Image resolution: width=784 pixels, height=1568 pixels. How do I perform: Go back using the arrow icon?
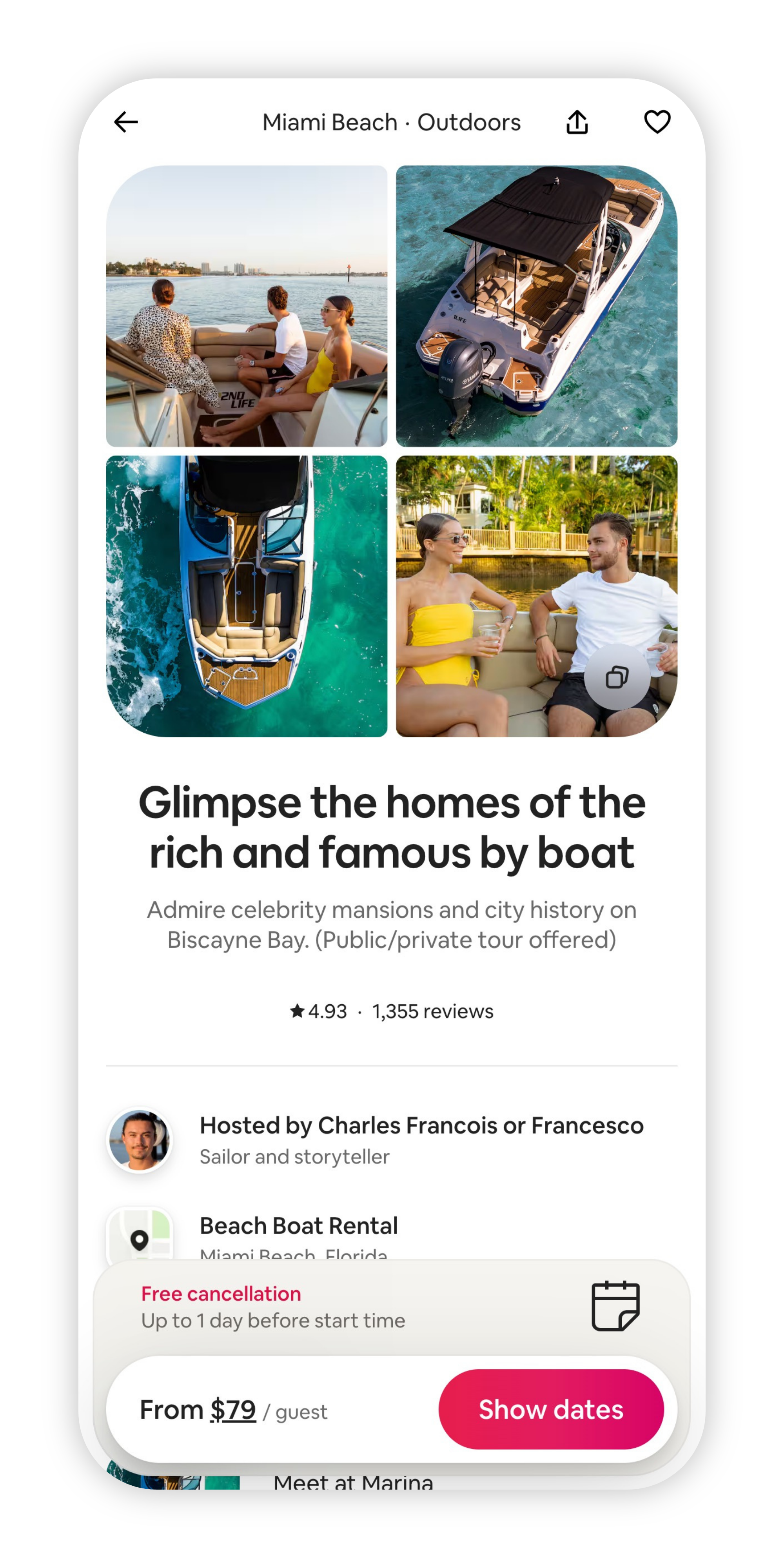126,122
